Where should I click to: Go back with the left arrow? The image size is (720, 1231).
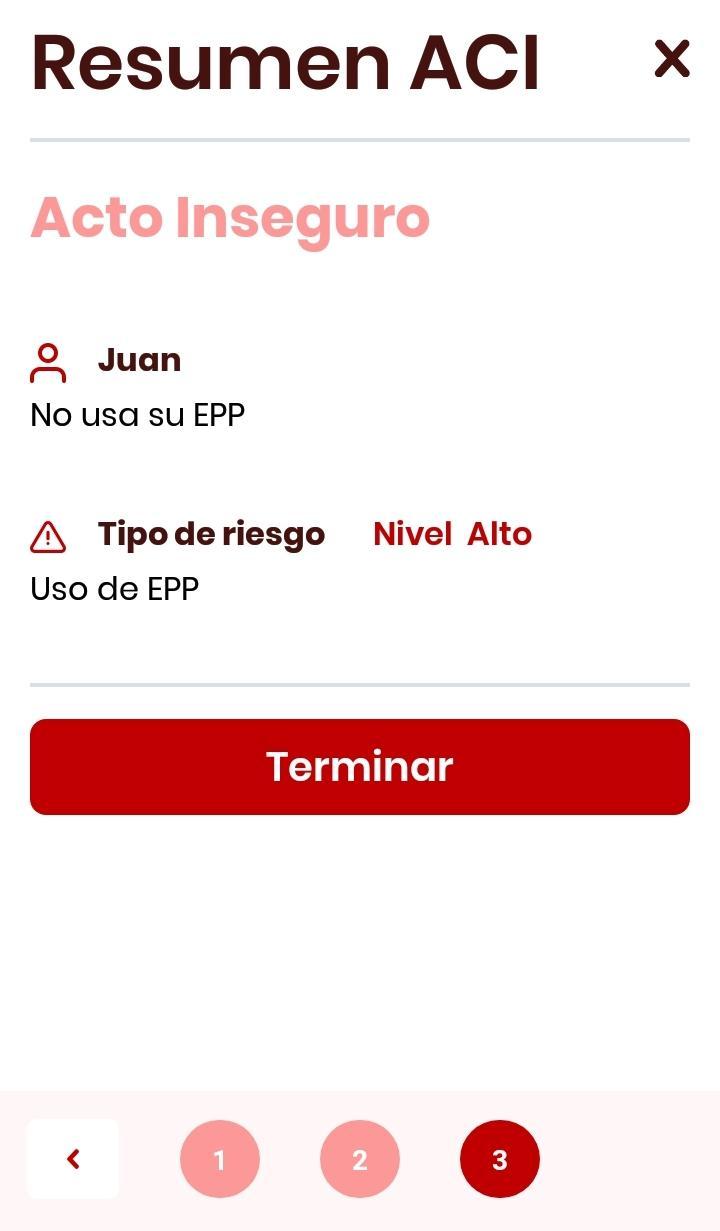pyautogui.click(x=73, y=1159)
